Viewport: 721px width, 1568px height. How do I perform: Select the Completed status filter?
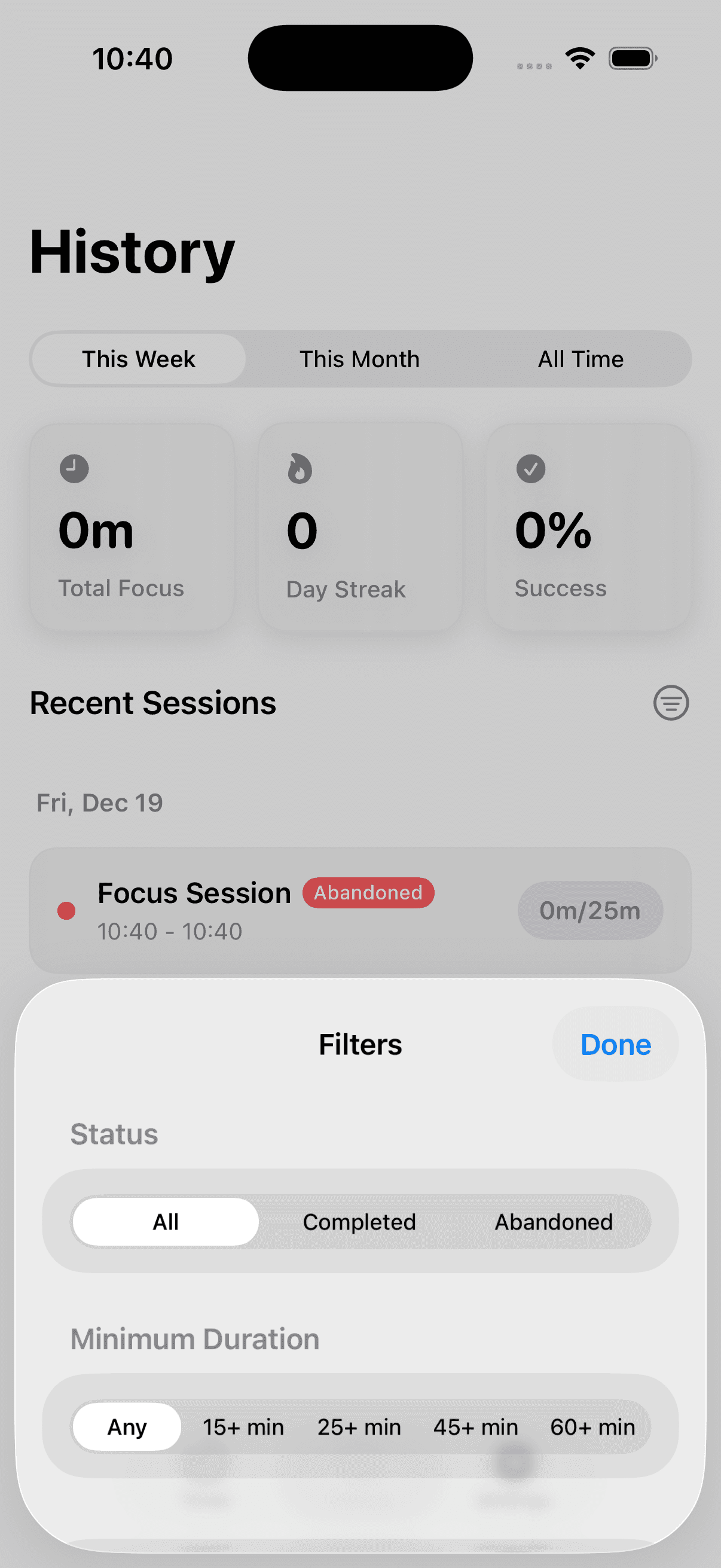(359, 1222)
